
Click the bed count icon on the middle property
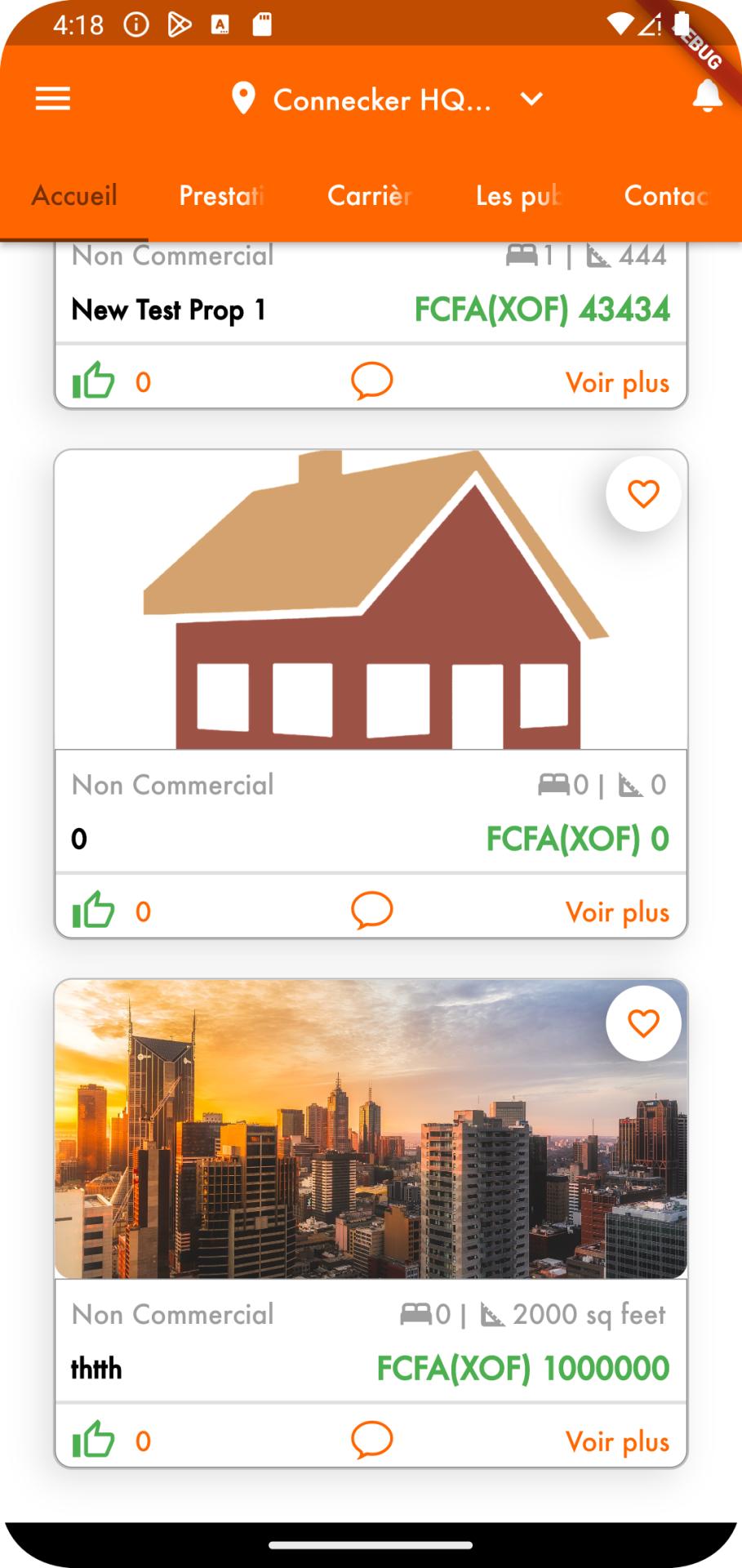click(x=553, y=785)
